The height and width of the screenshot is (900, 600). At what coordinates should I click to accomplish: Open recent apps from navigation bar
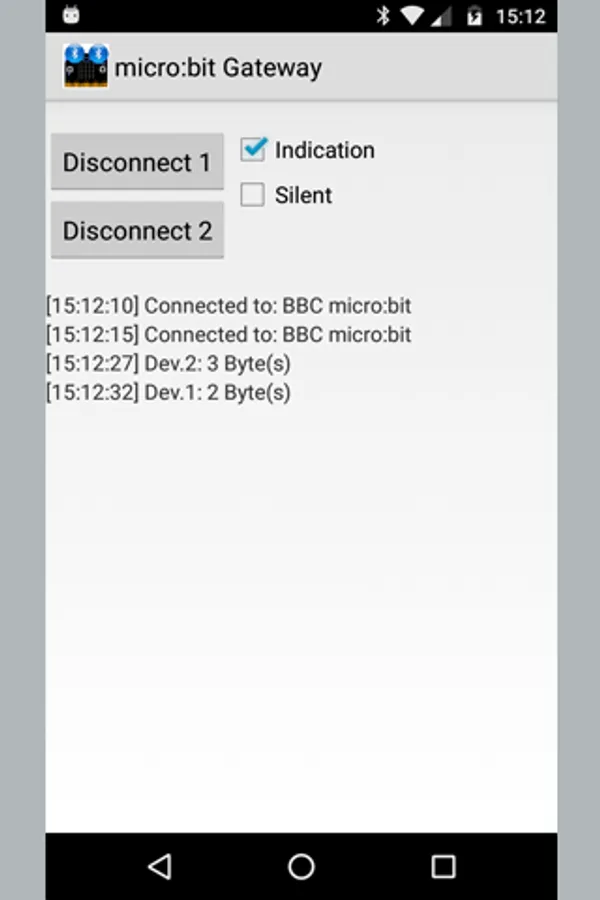pyautogui.click(x=443, y=866)
